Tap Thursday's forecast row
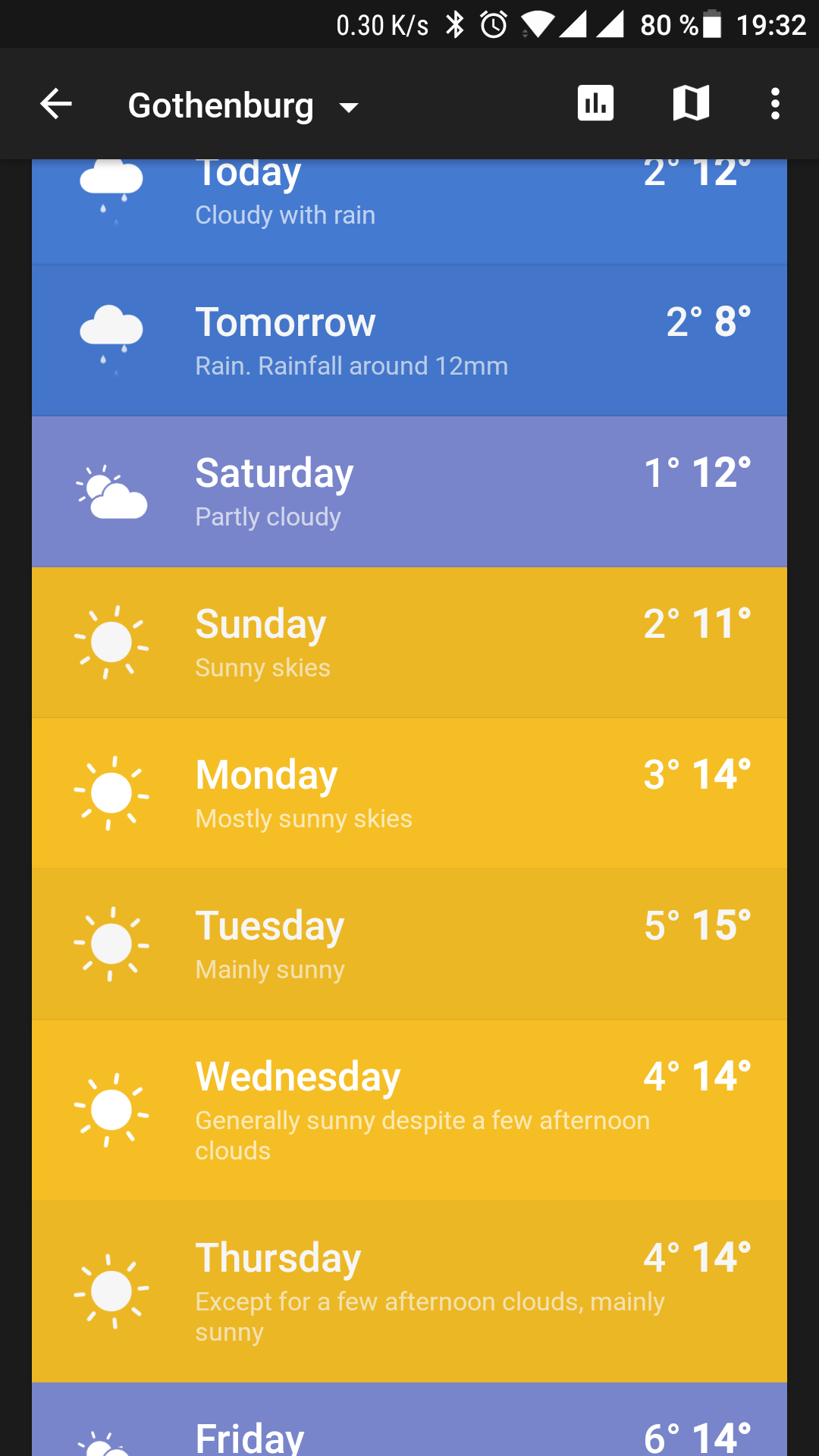 coord(409,1291)
